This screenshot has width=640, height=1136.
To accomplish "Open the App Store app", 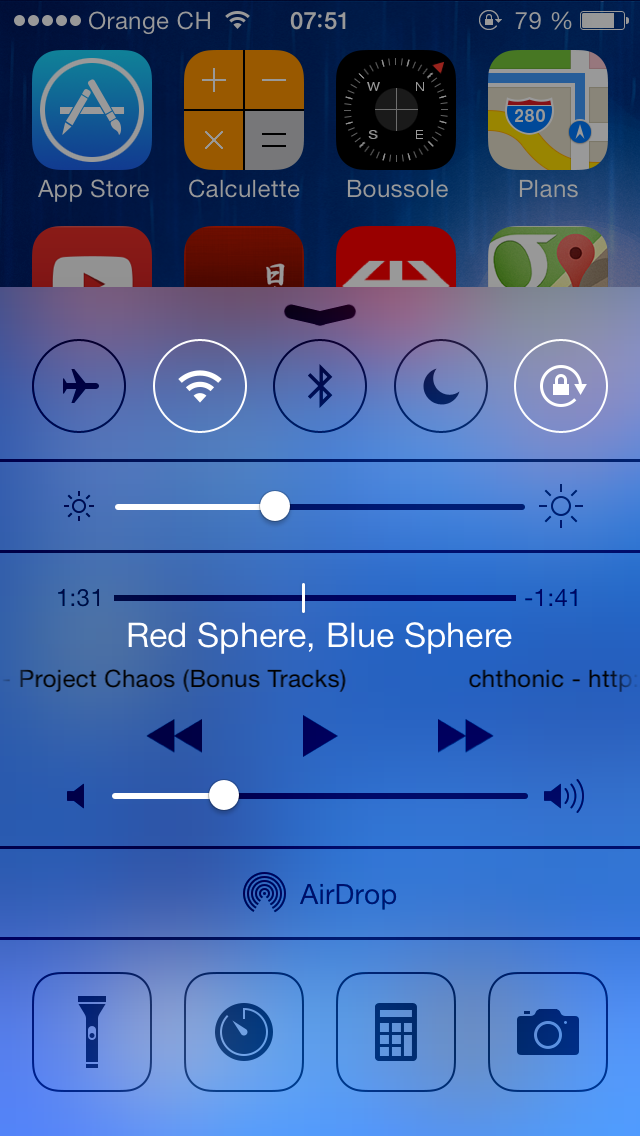I will [92, 110].
